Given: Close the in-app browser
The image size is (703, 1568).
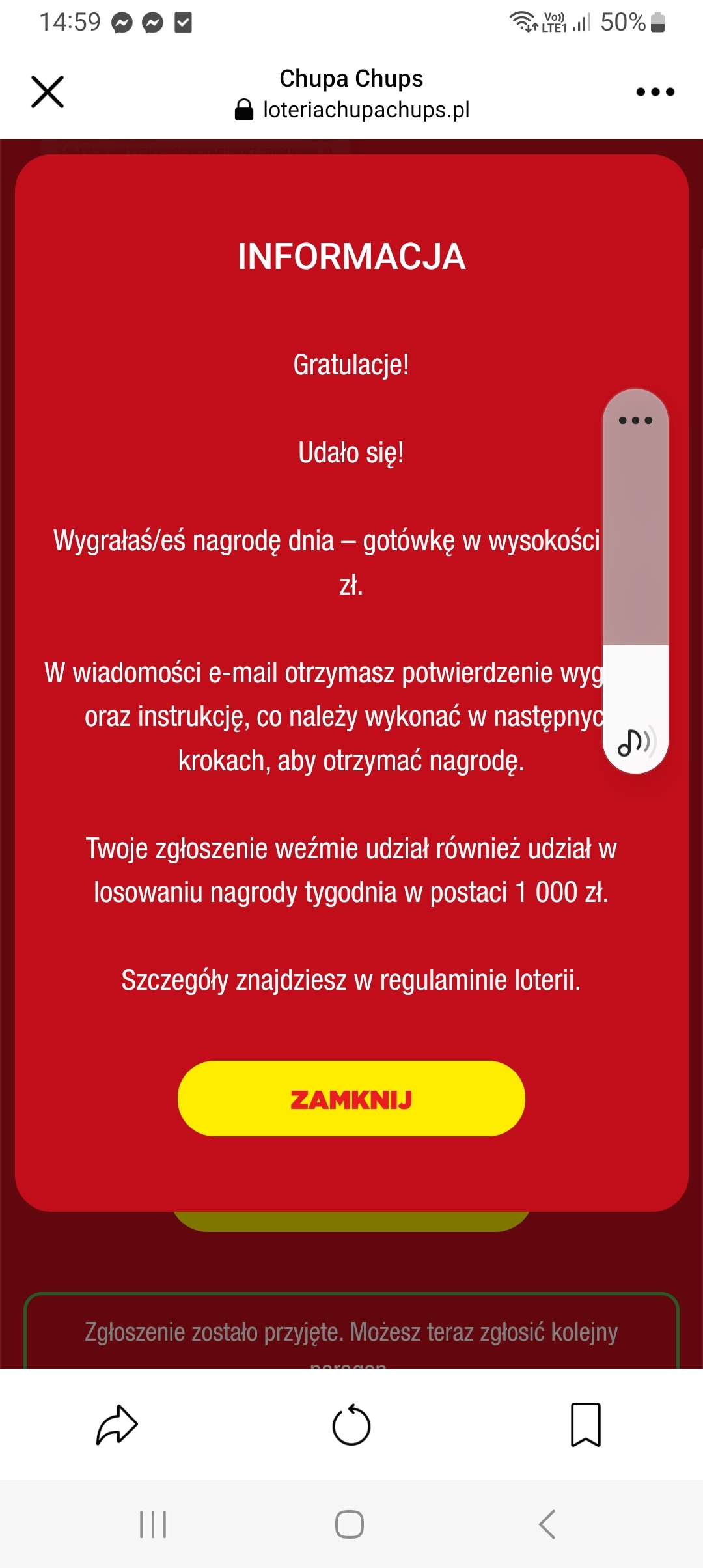Looking at the screenshot, I should point(48,92).
